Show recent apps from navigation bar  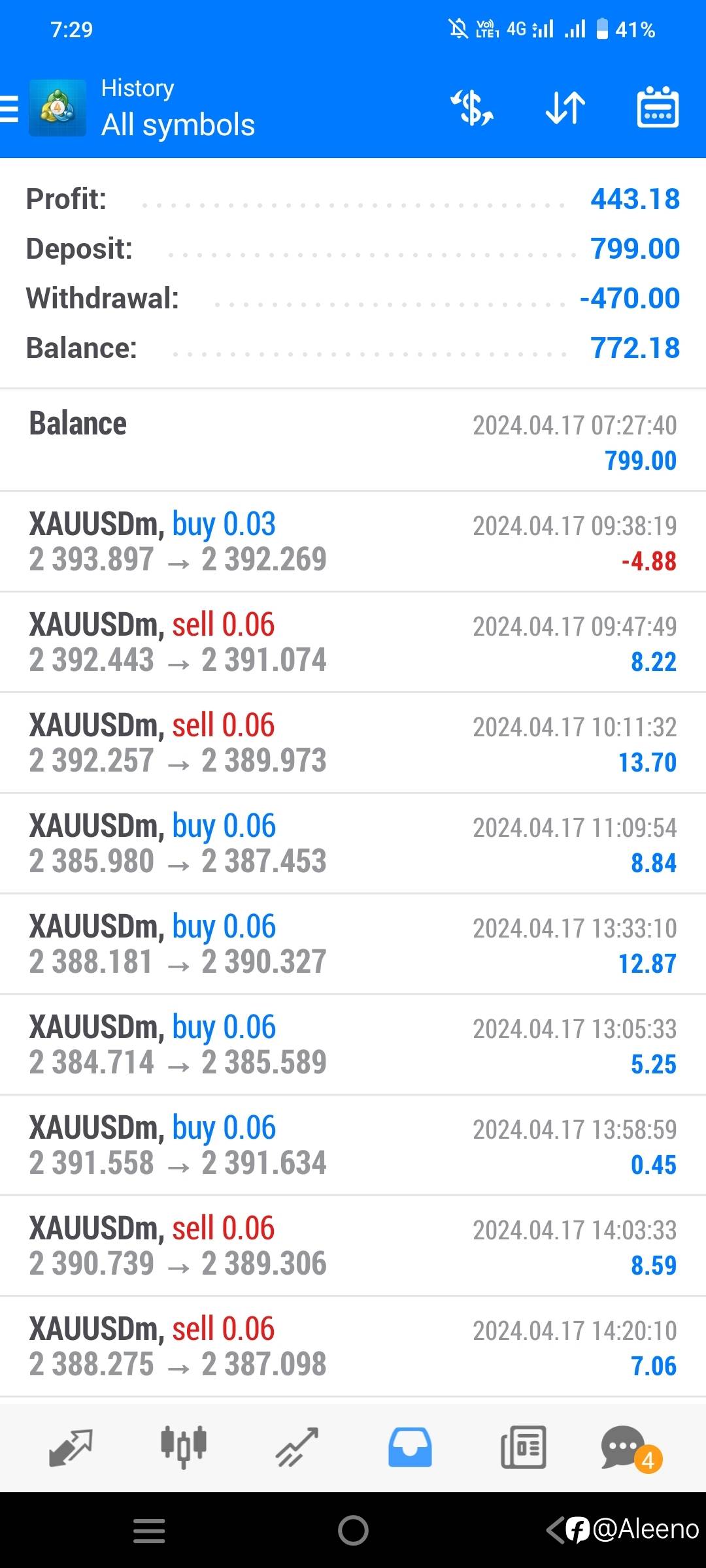tap(149, 1530)
